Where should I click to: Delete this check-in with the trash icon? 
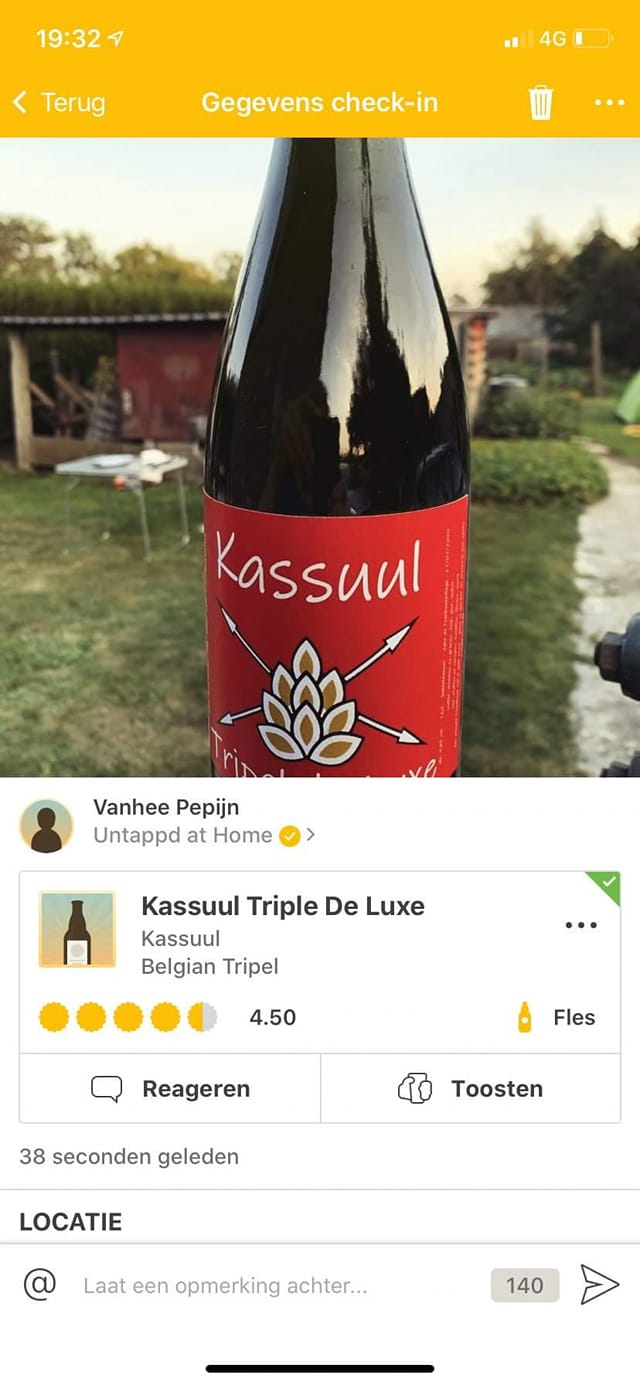click(x=541, y=102)
